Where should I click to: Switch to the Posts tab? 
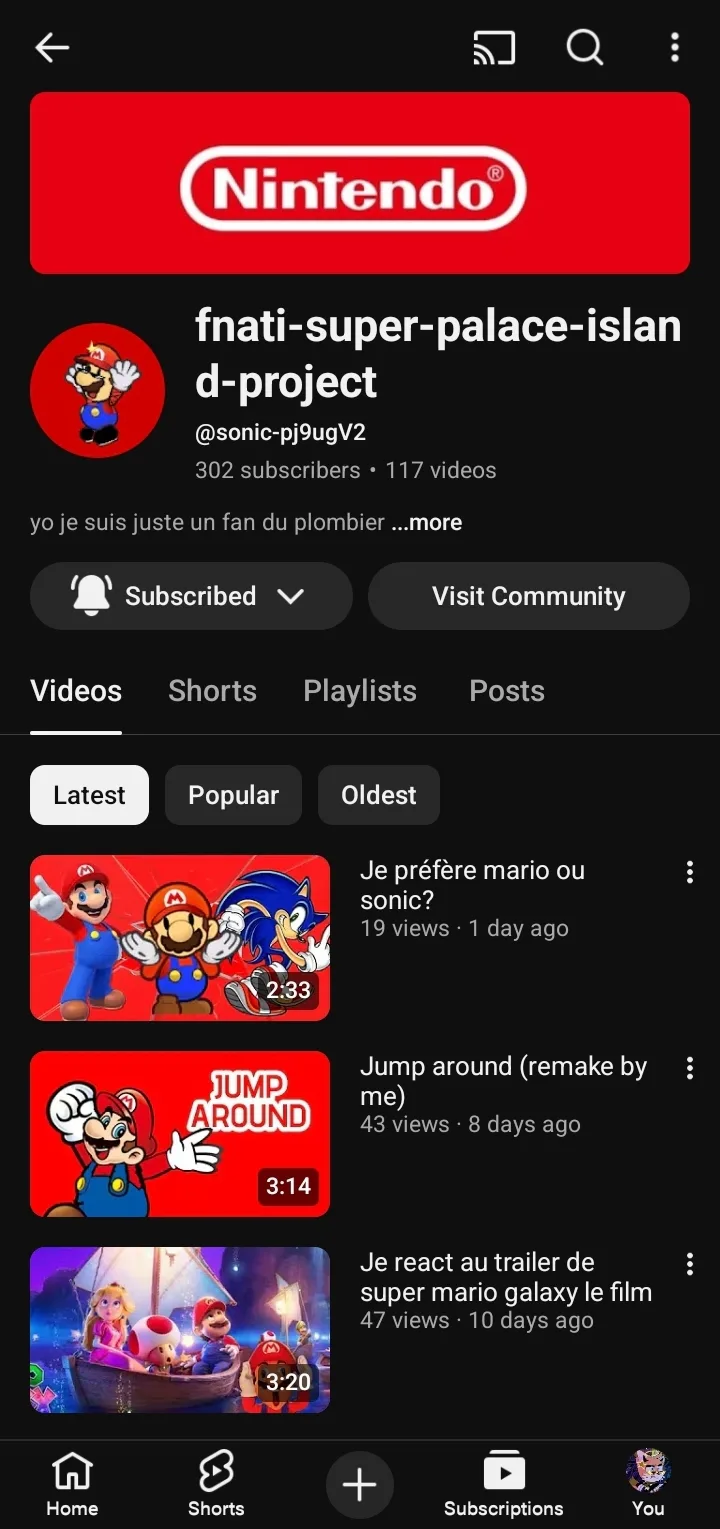coord(507,691)
